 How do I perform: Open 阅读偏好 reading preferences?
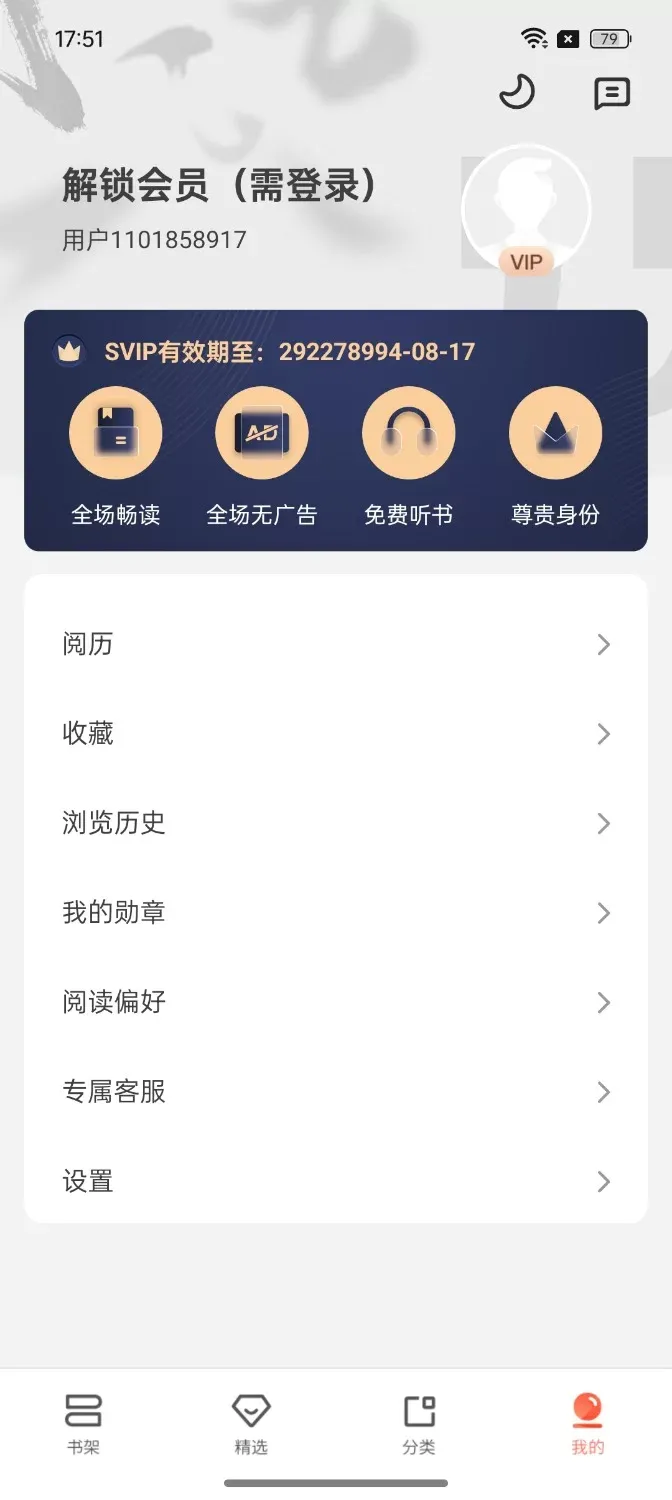[x=336, y=1003]
